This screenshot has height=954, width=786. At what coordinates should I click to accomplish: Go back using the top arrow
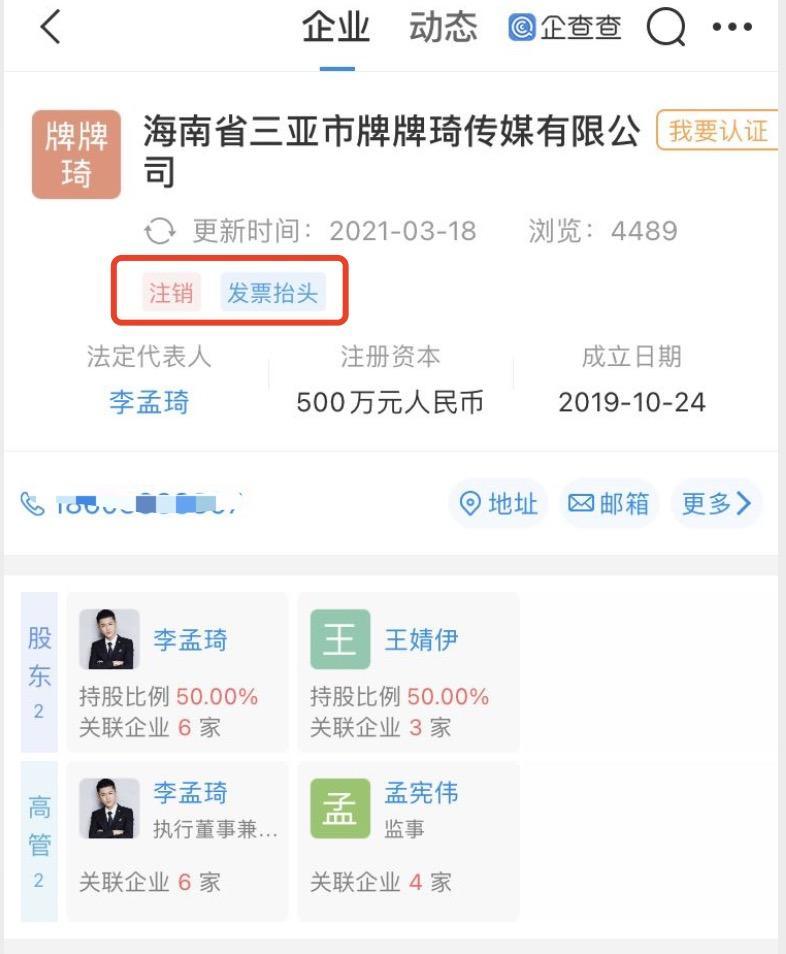[x=50, y=27]
